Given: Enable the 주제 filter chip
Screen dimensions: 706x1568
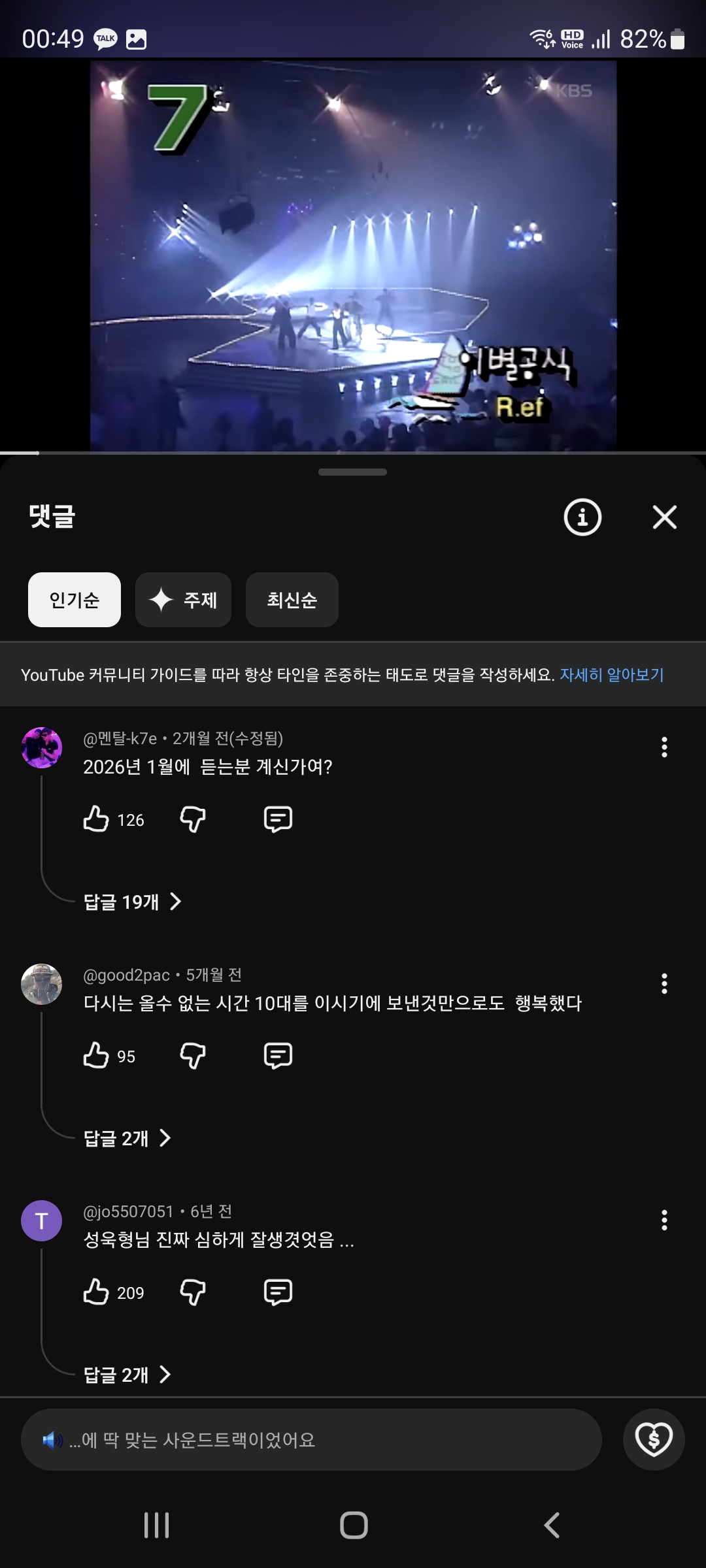Looking at the screenshot, I should pos(183,600).
